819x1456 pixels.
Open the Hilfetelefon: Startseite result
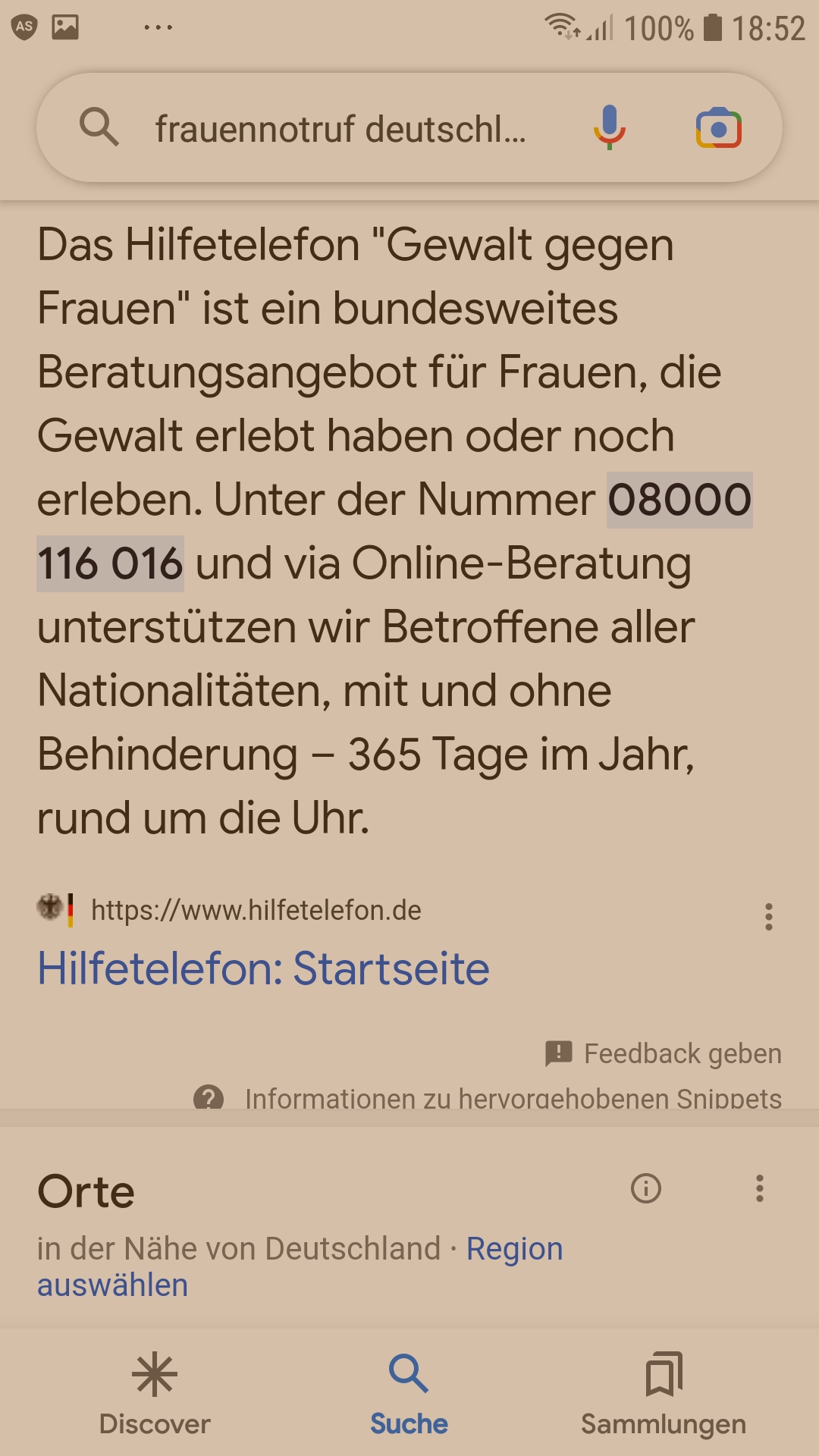point(263,968)
